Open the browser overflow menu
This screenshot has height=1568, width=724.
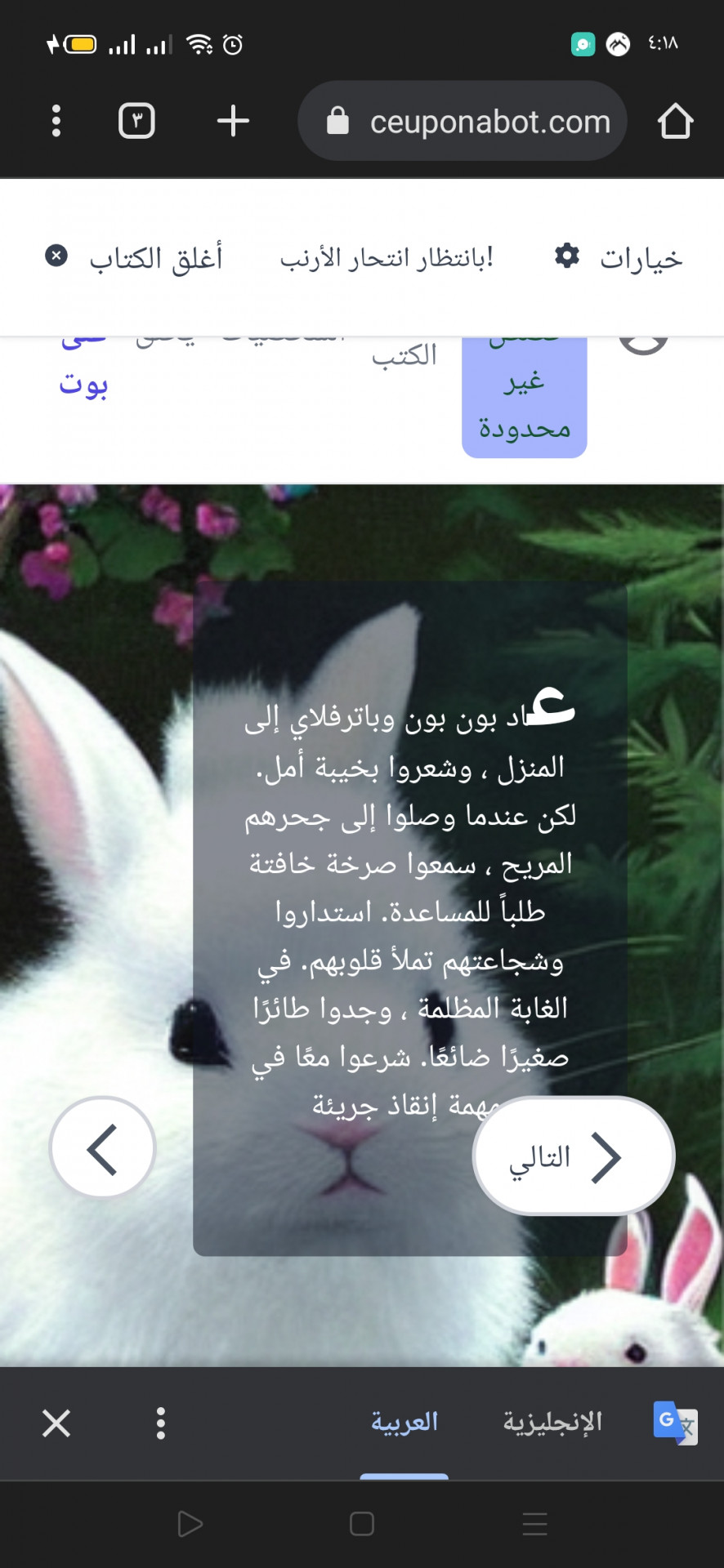[x=56, y=121]
